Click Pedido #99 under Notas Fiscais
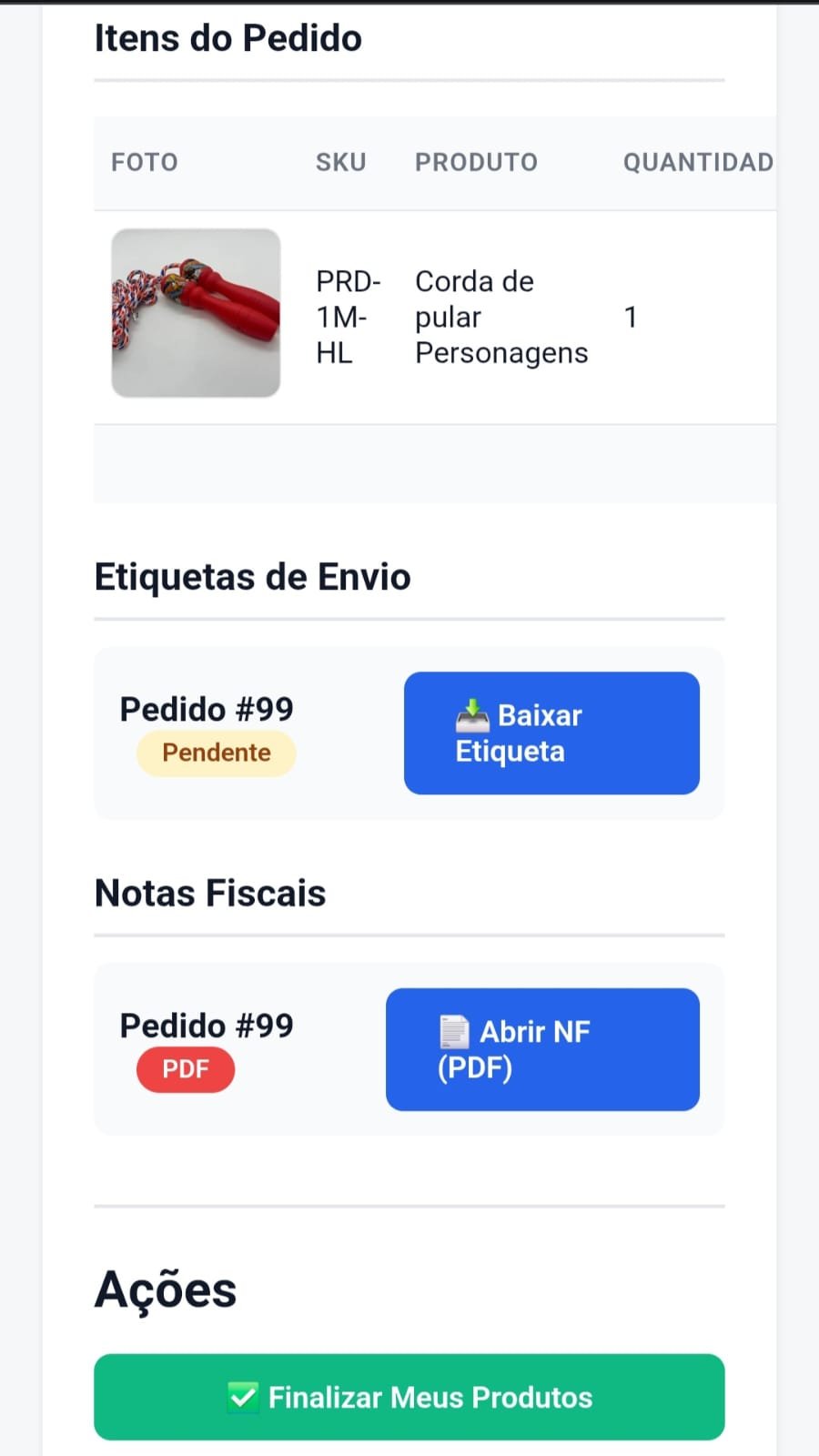The width and height of the screenshot is (819, 1456). (x=206, y=1026)
